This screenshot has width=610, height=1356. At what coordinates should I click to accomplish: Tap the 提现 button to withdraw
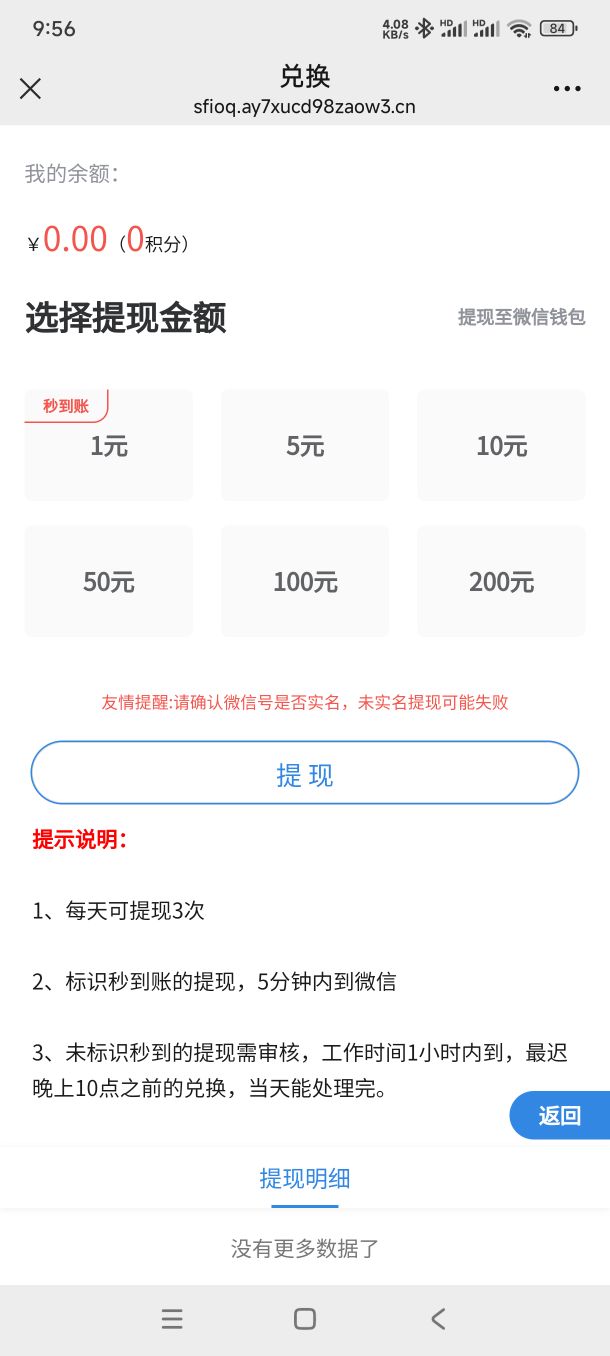[x=305, y=773]
